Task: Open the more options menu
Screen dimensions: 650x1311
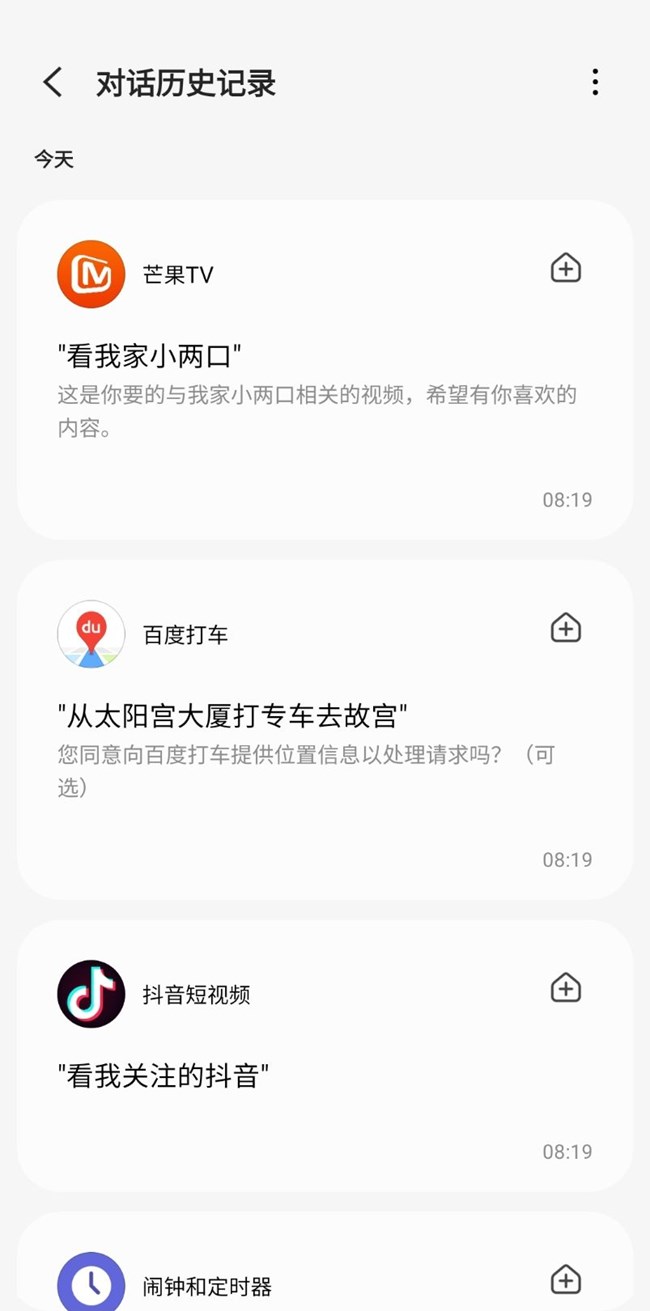Action: click(595, 83)
